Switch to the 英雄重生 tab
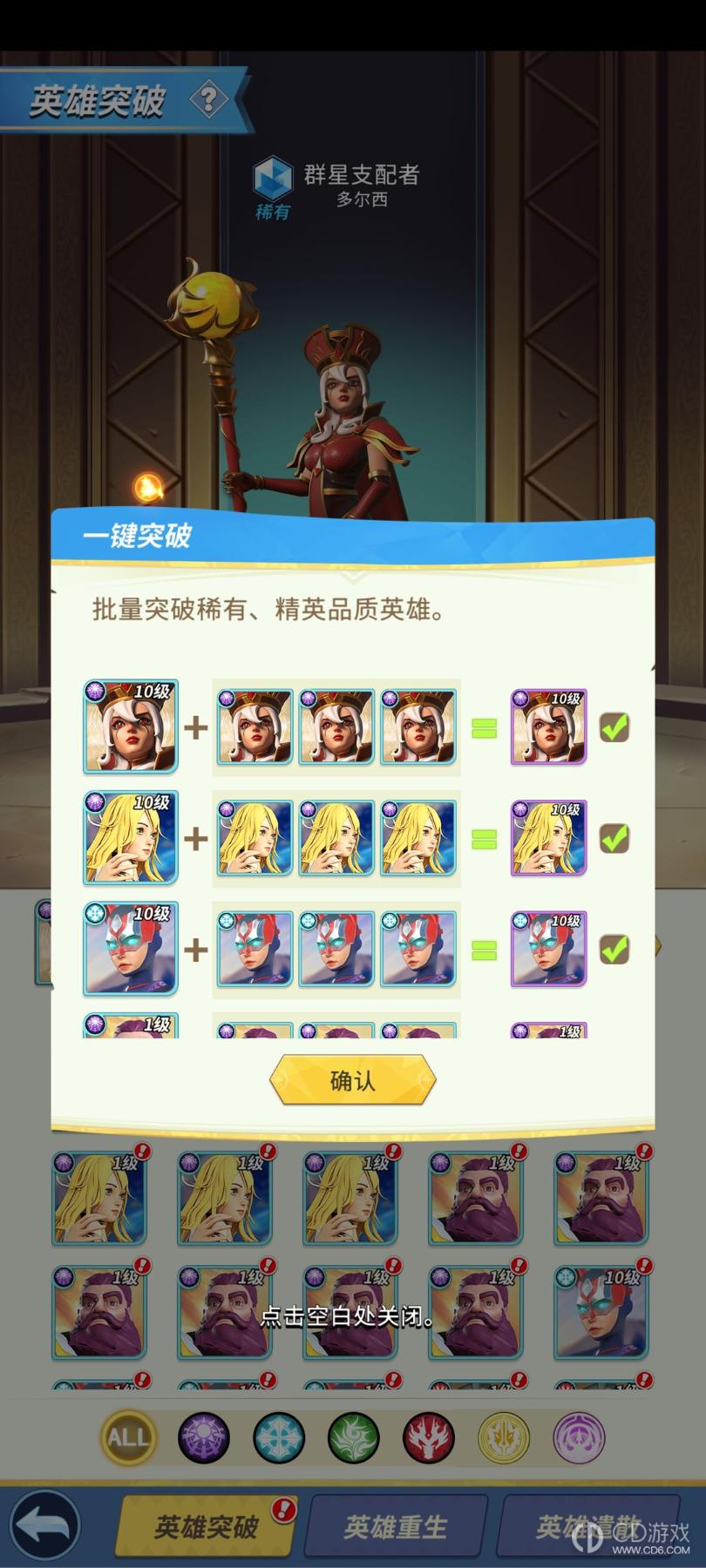 click(x=396, y=1526)
